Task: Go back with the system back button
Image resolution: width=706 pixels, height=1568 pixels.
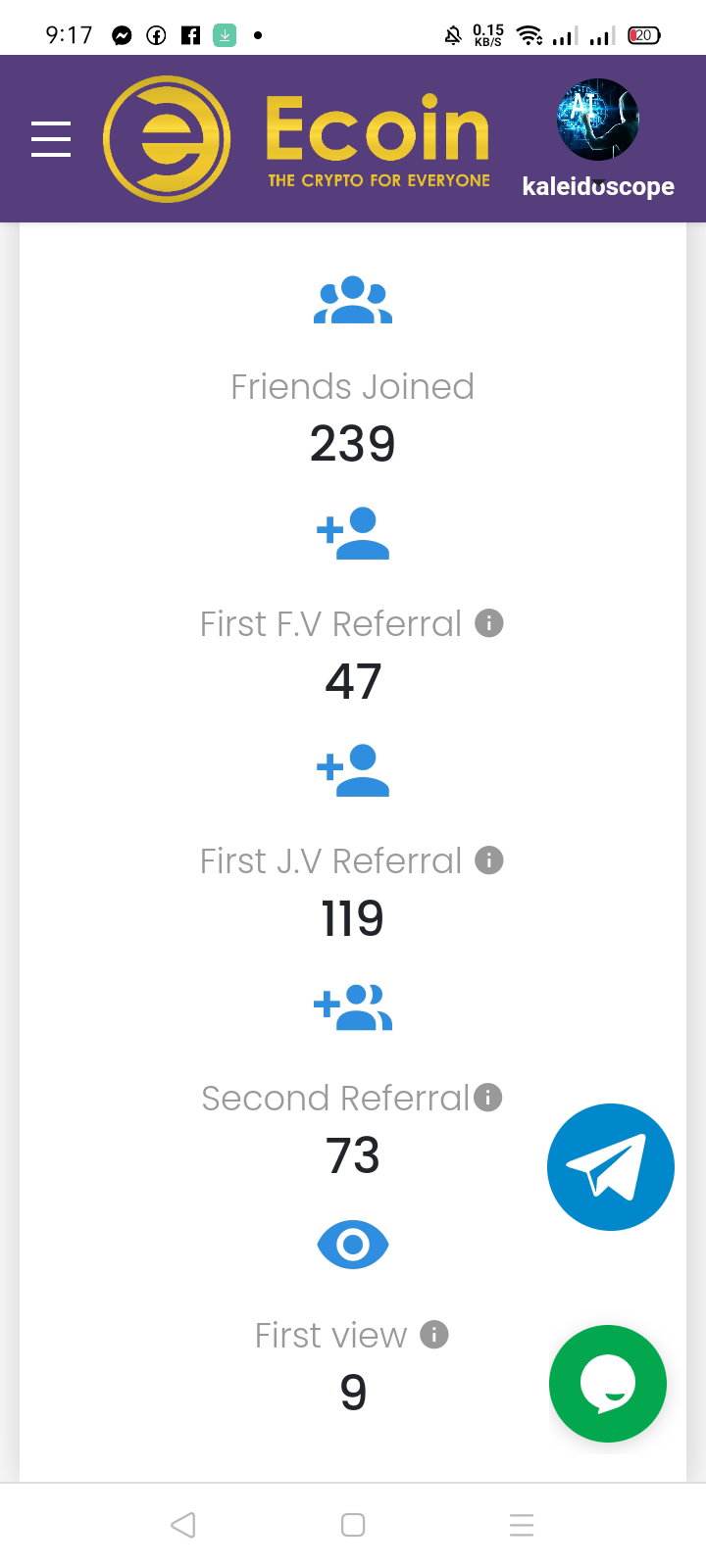Action: [x=183, y=1525]
